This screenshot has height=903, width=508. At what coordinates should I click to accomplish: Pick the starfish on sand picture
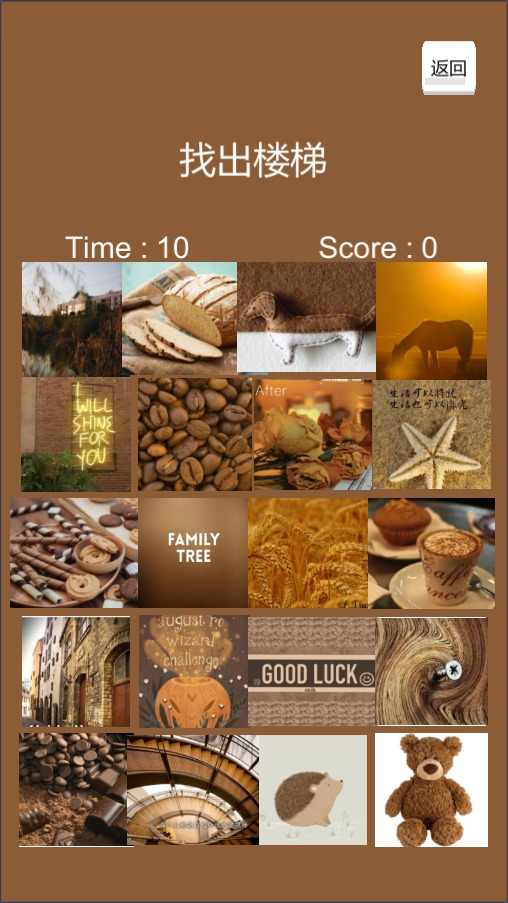pos(432,435)
